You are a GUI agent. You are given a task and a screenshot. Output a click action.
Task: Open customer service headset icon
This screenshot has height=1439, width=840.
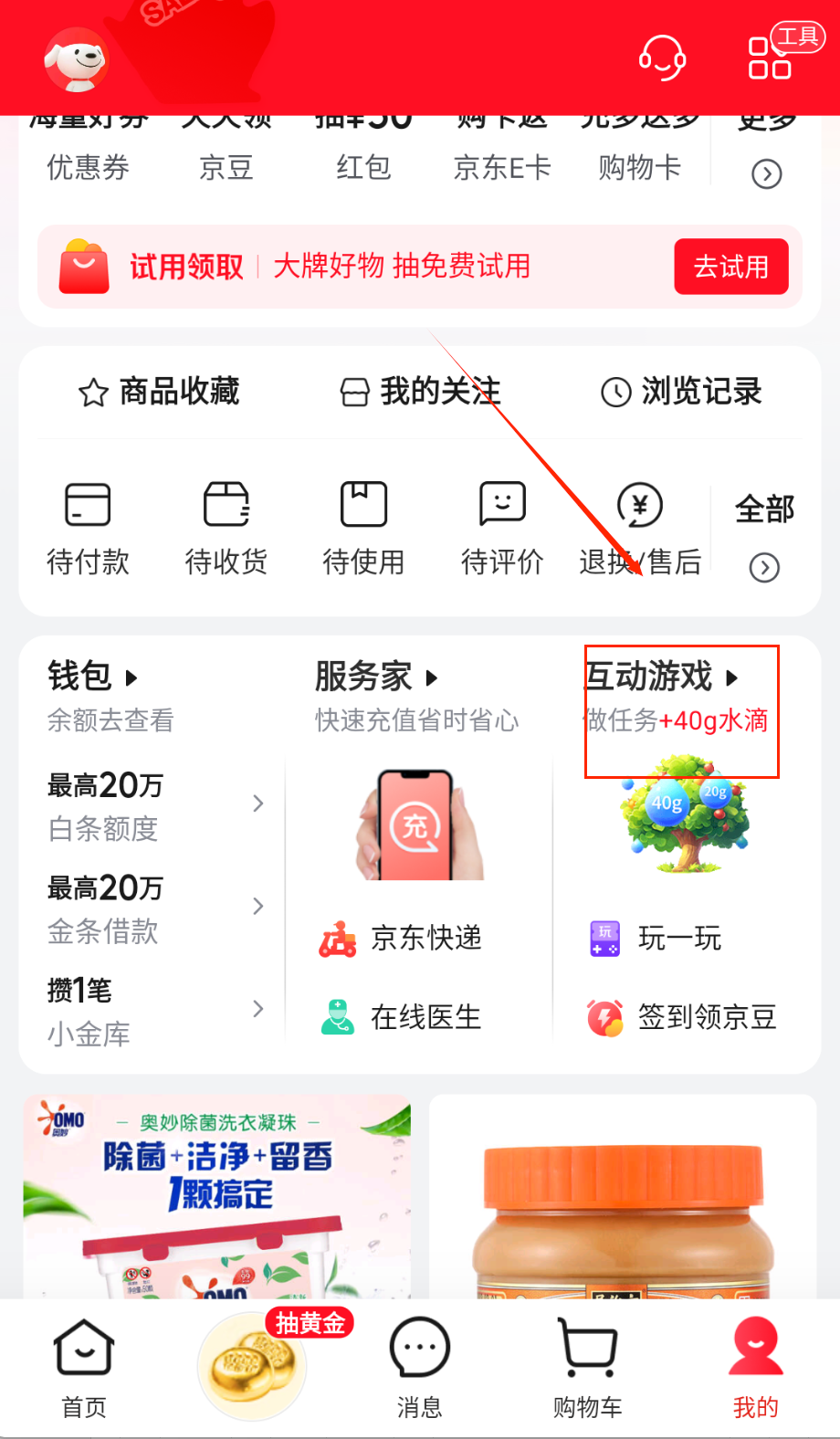[662, 59]
